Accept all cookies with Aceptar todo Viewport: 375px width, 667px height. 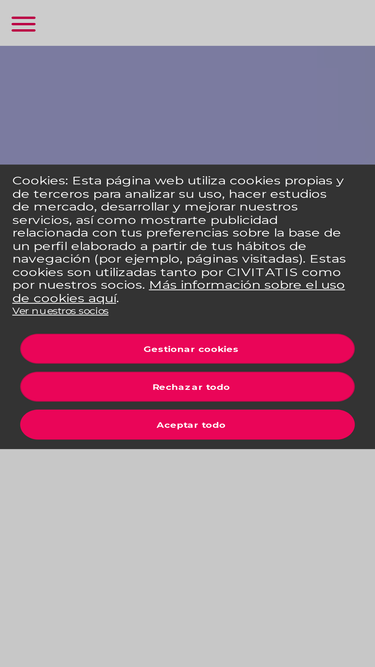click(188, 425)
